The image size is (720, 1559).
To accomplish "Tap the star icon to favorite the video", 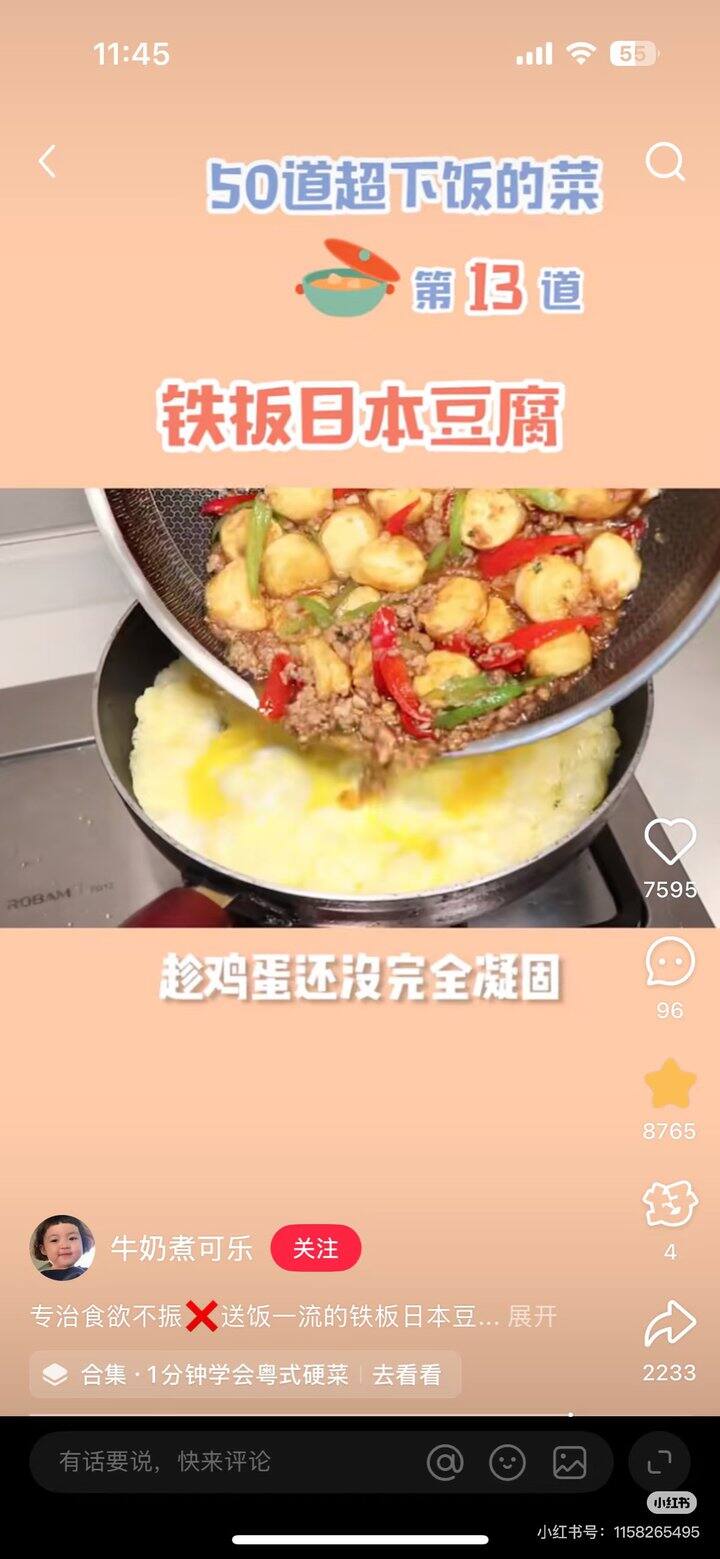I will pyautogui.click(x=669, y=1084).
